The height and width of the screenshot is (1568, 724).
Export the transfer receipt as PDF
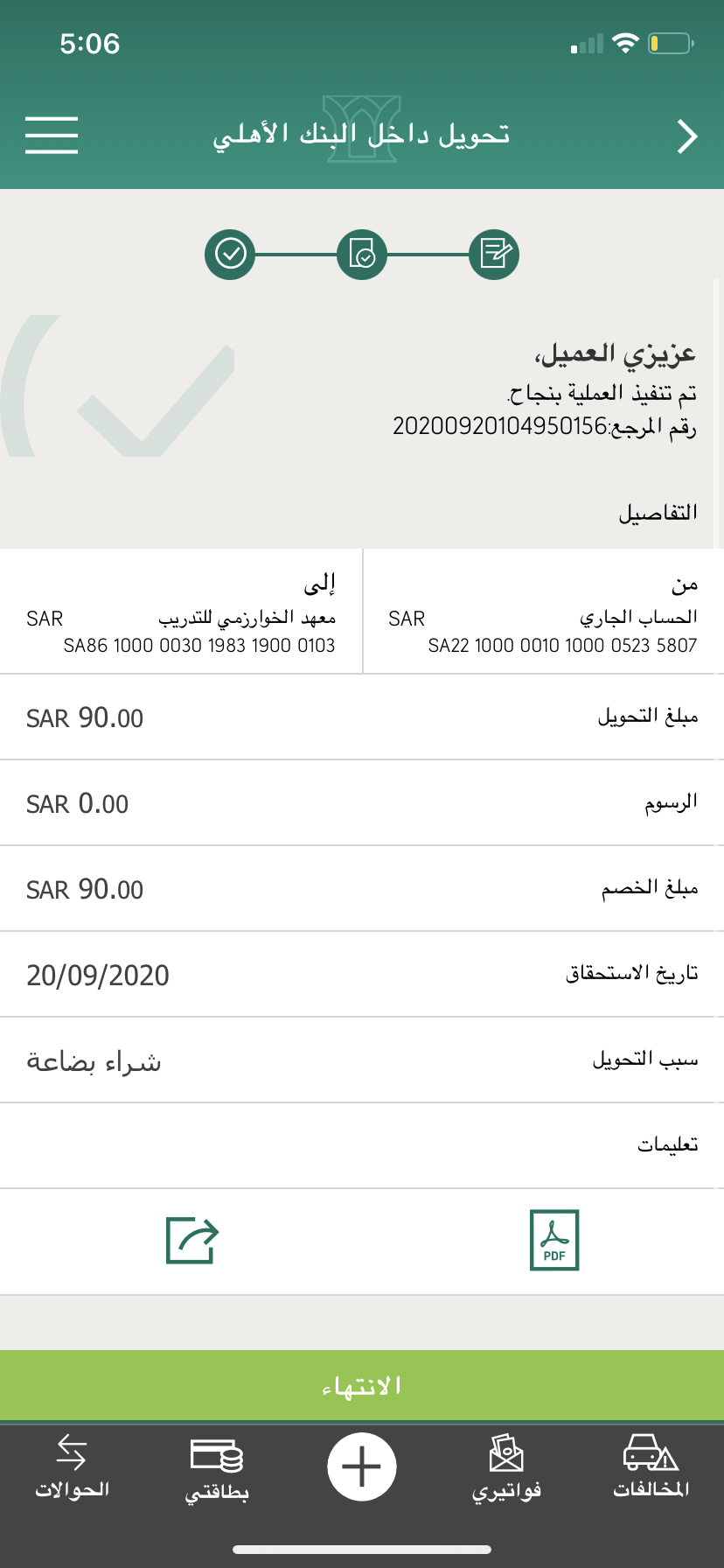(x=554, y=1240)
